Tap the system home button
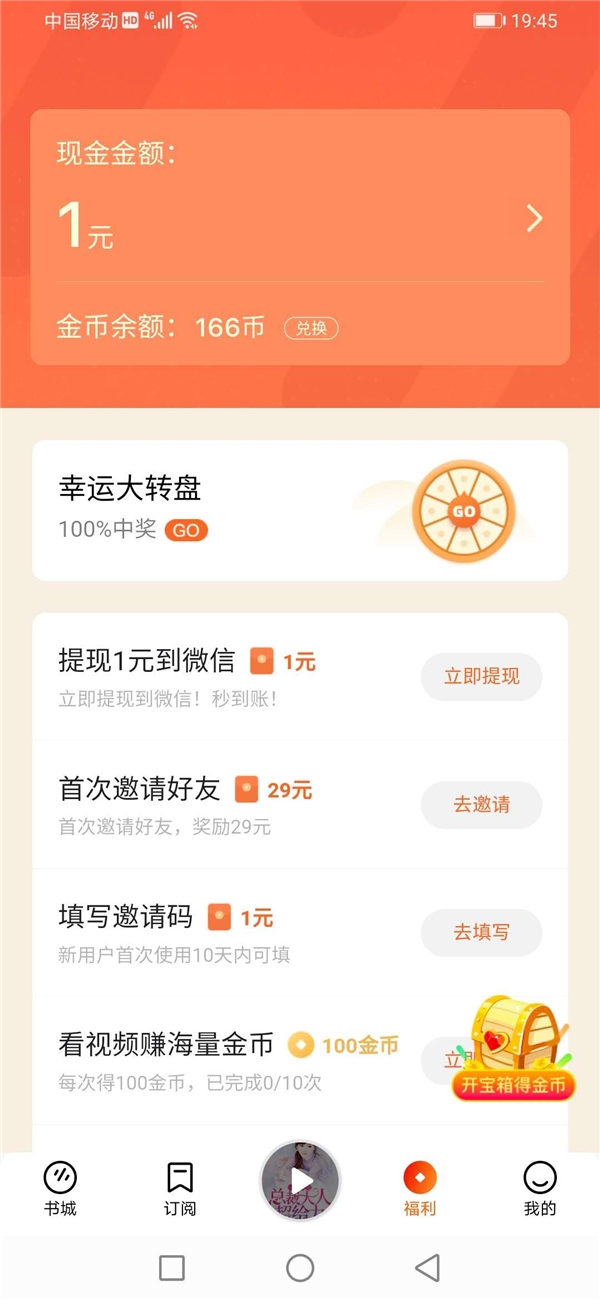Screen dimensions: 600x1300 click(300, 1268)
